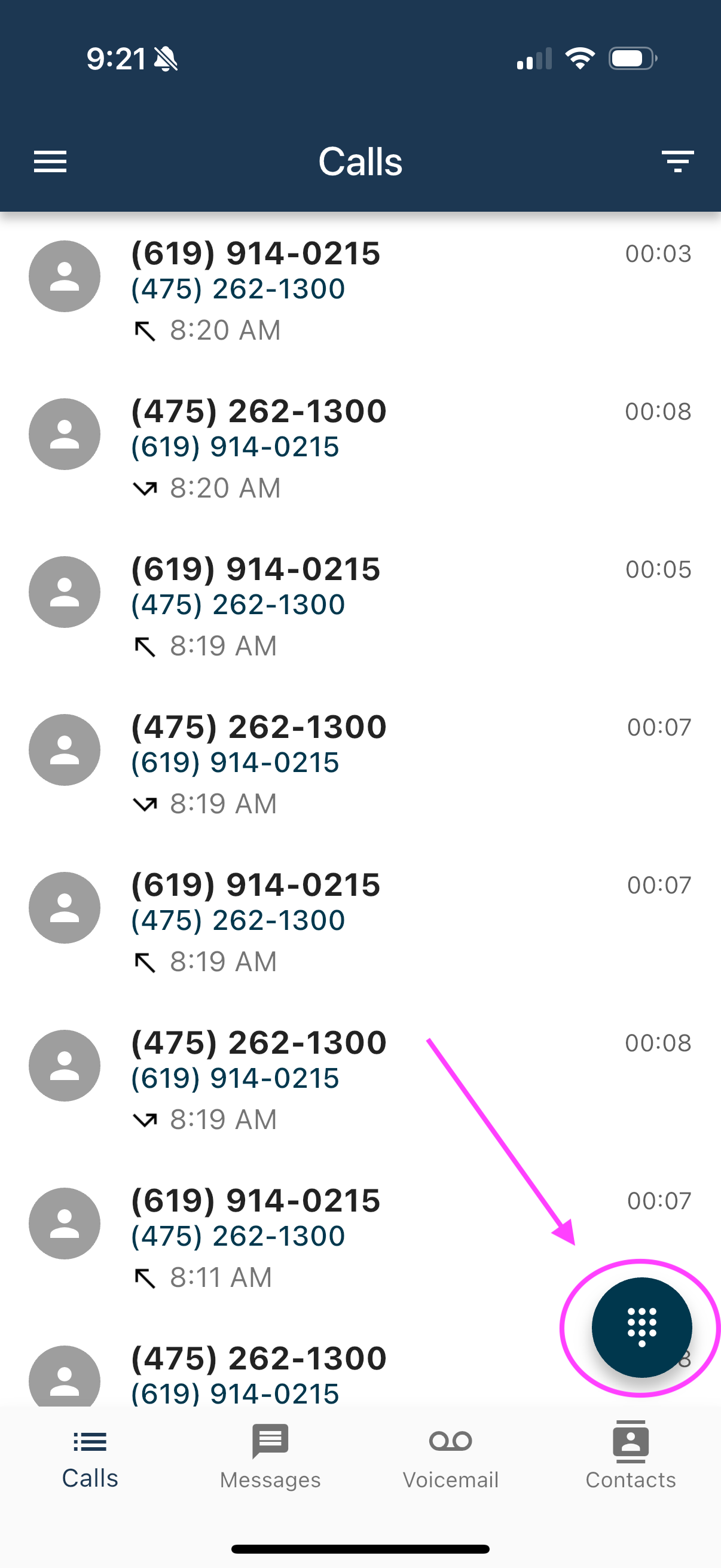Open the dial pad

[x=641, y=1327]
